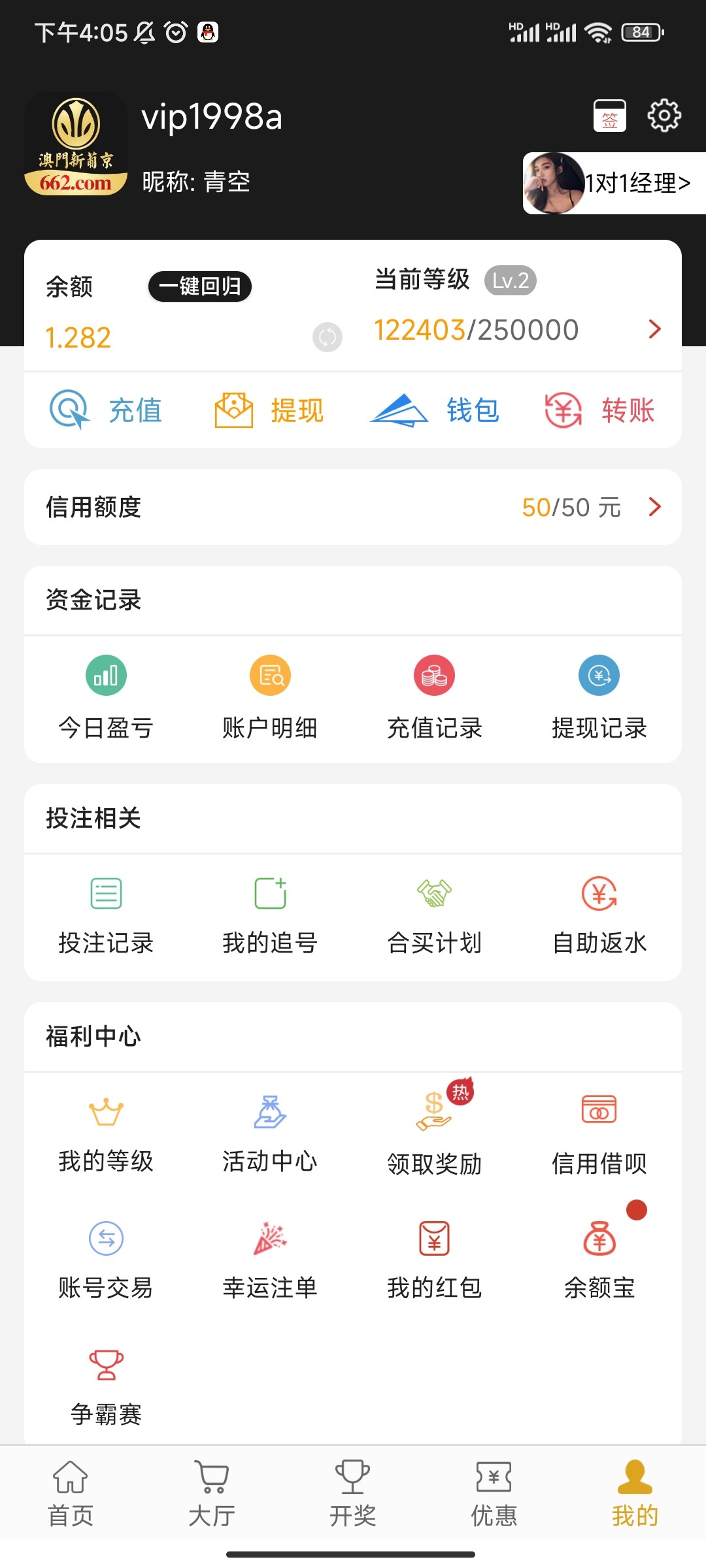
Task: Open the settings gear icon
Action: click(664, 116)
